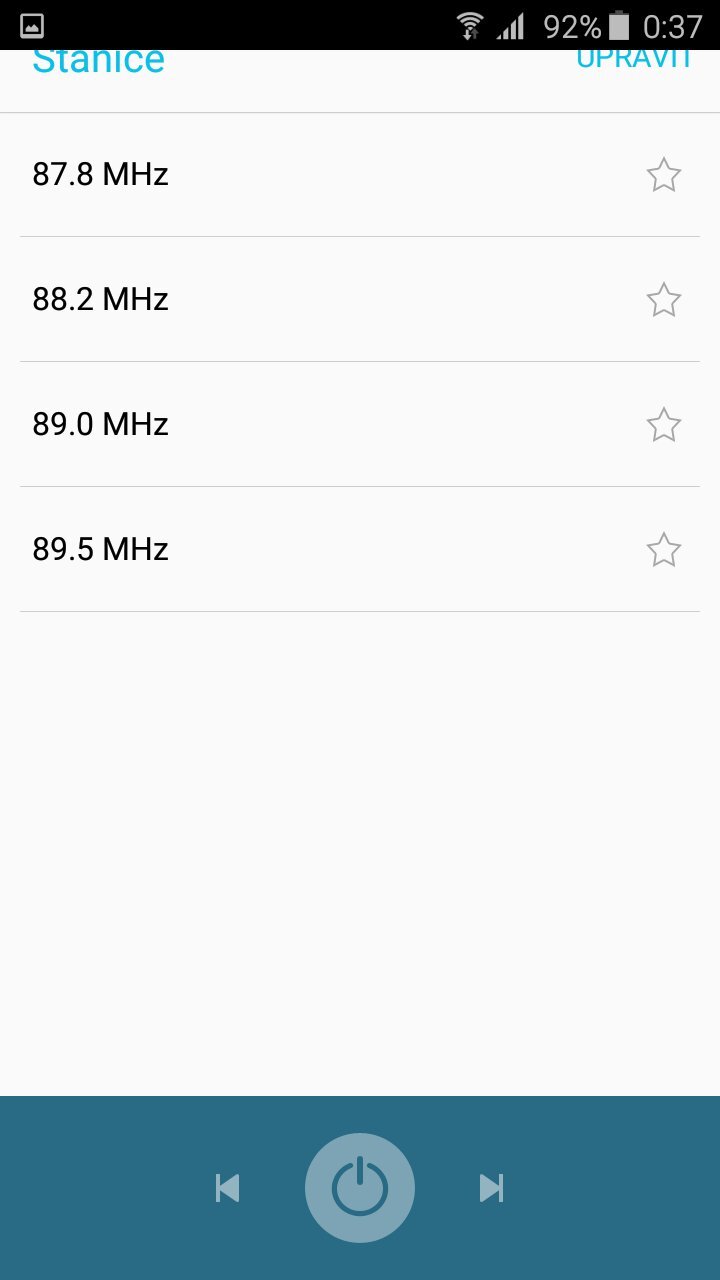Add 89.5 MHz to favorites

[x=663, y=550]
